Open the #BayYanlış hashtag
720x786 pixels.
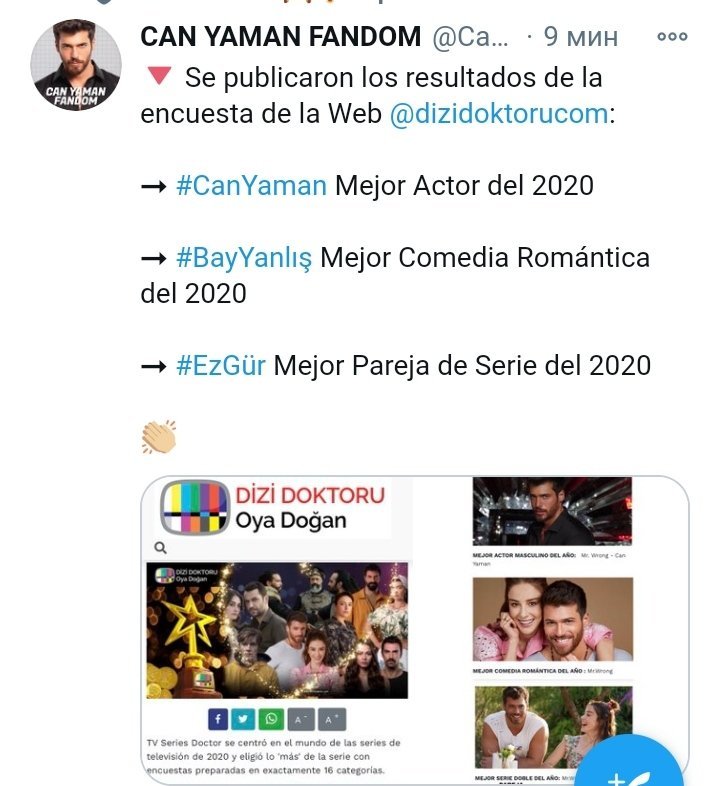point(244,257)
